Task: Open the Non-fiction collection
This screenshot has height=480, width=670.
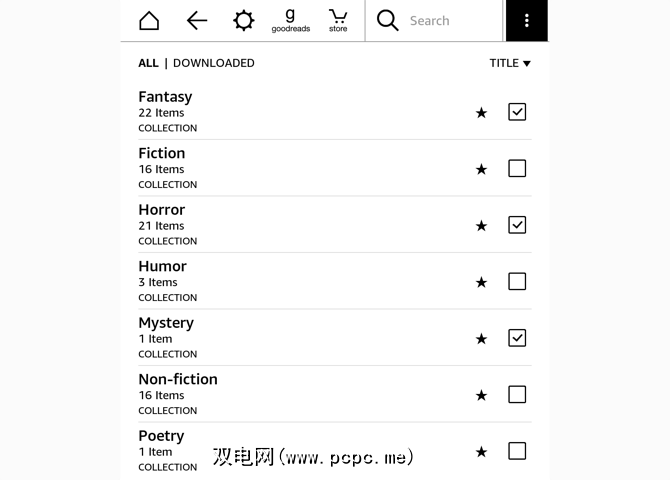Action: pyautogui.click(x=178, y=380)
